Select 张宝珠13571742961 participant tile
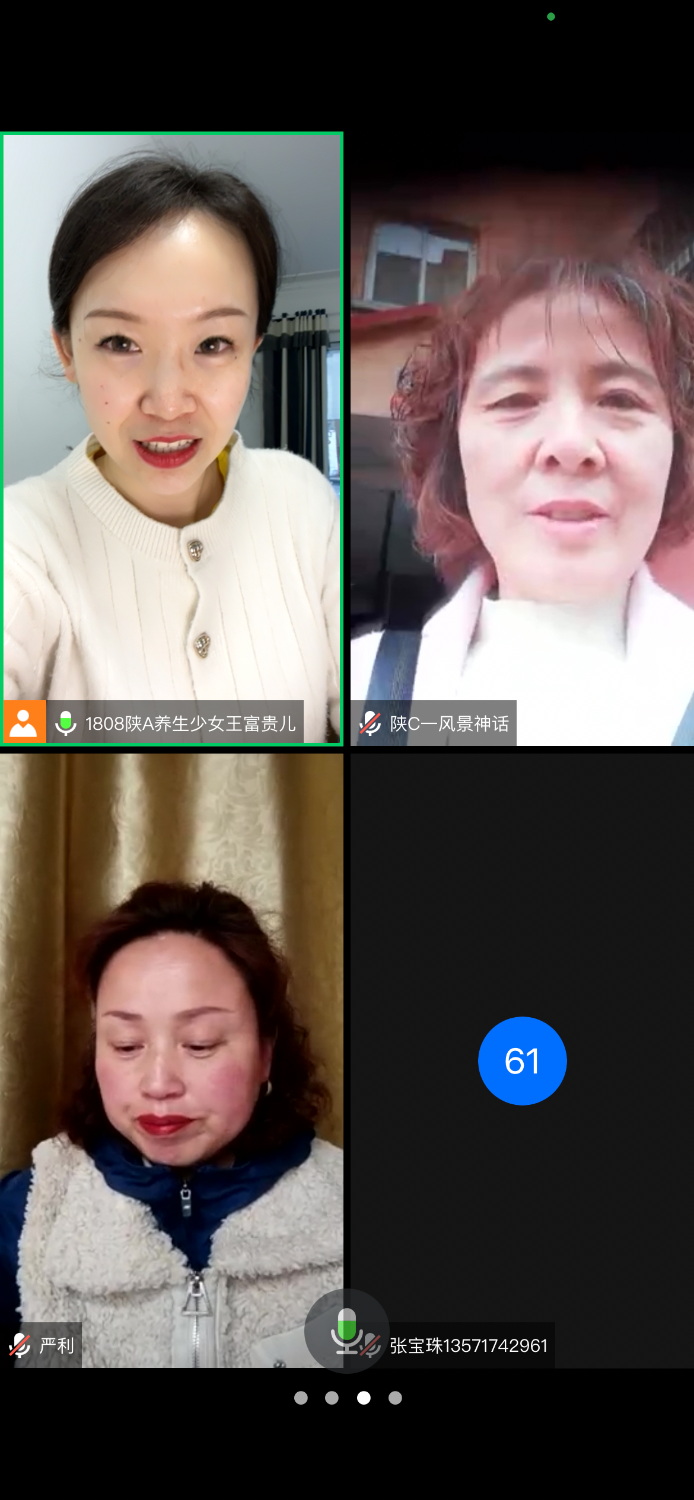 pyautogui.click(x=521, y=1060)
